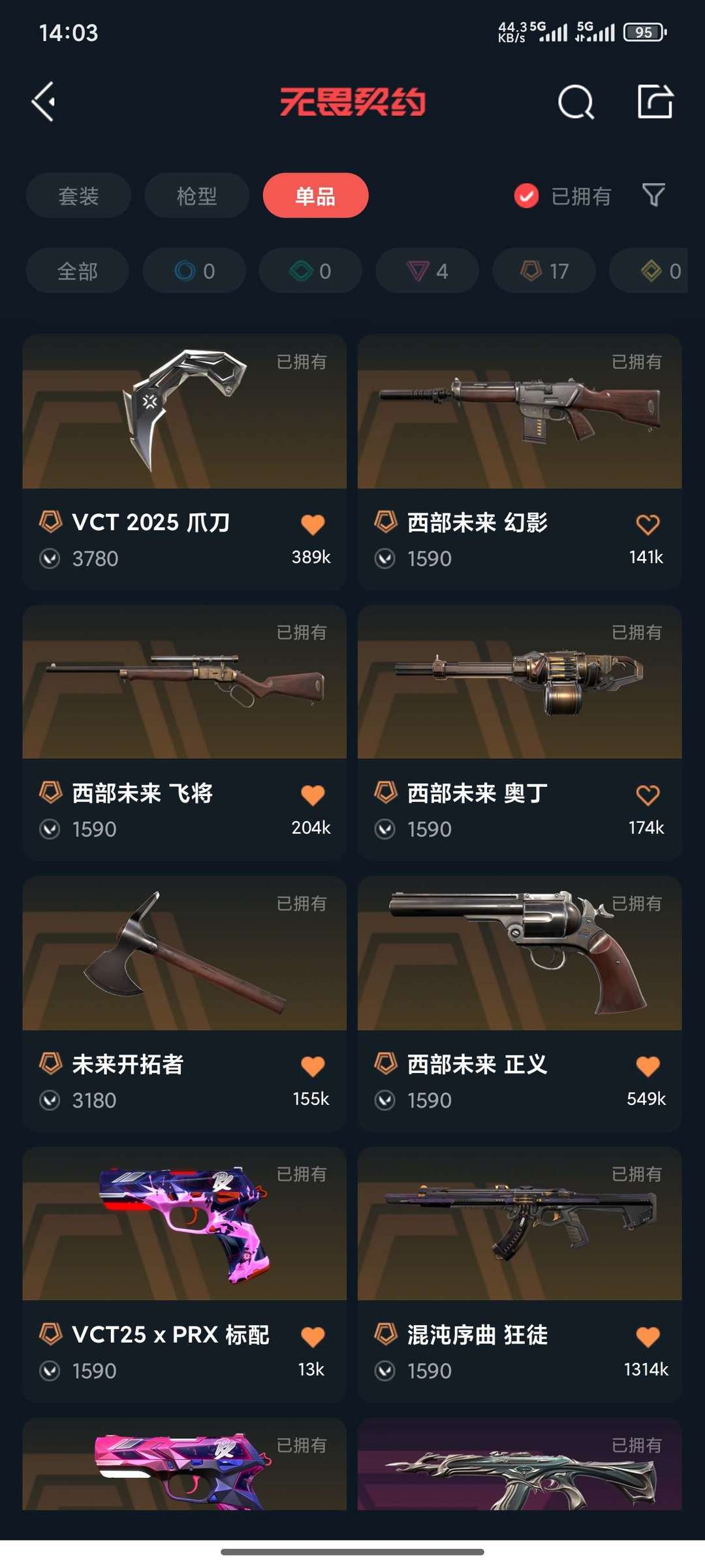The height and width of the screenshot is (1568, 705).
Task: Filter by the orange tier chip showing 17
Action: point(544,270)
